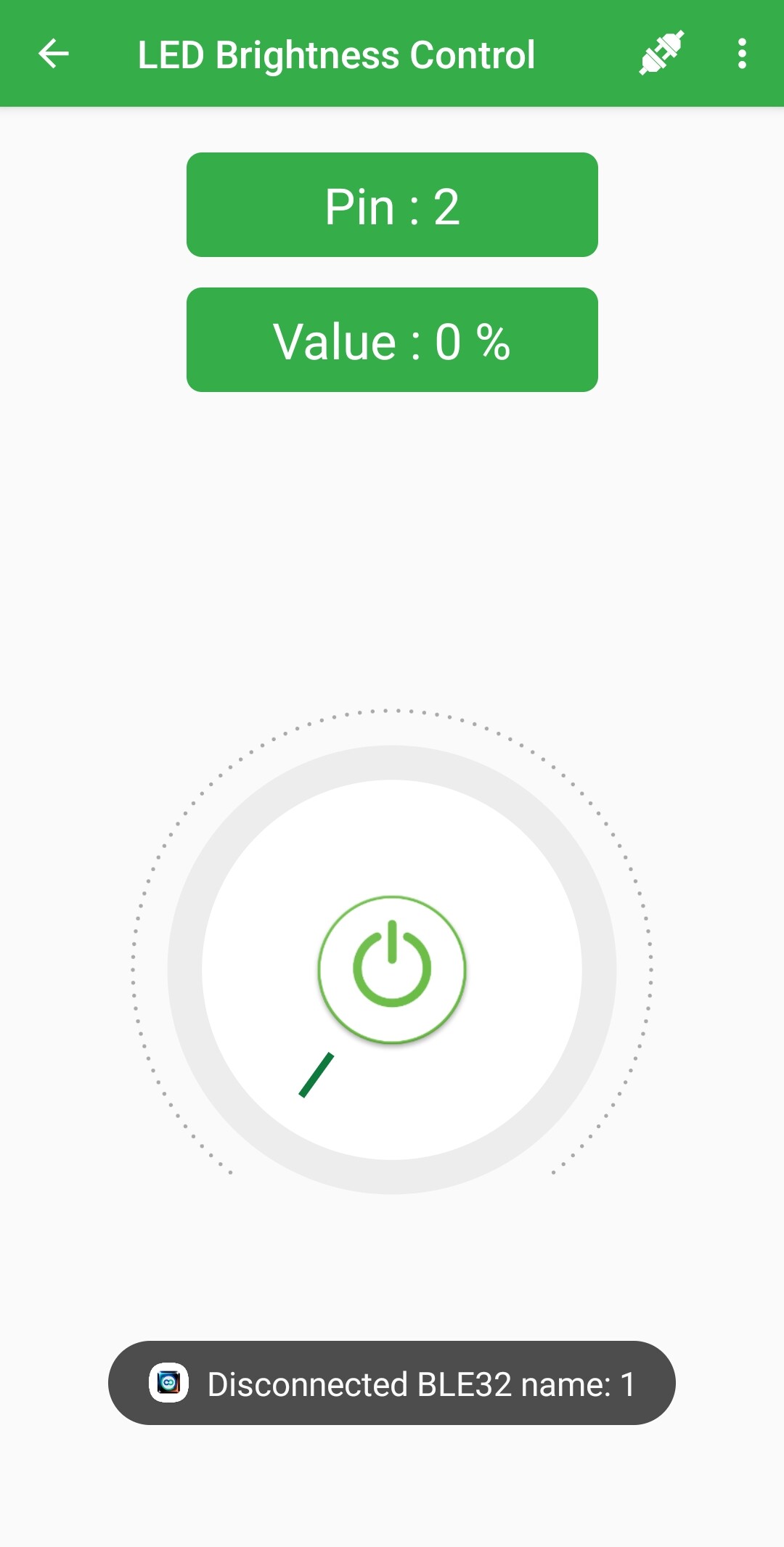The width and height of the screenshot is (784, 1547).
Task: Tap the Value : 0 % button
Action: coord(392,340)
